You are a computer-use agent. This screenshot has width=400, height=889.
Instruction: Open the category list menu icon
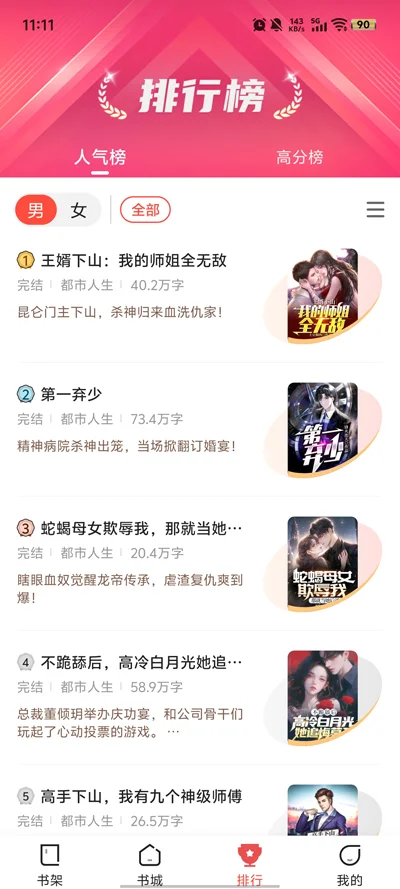375,210
